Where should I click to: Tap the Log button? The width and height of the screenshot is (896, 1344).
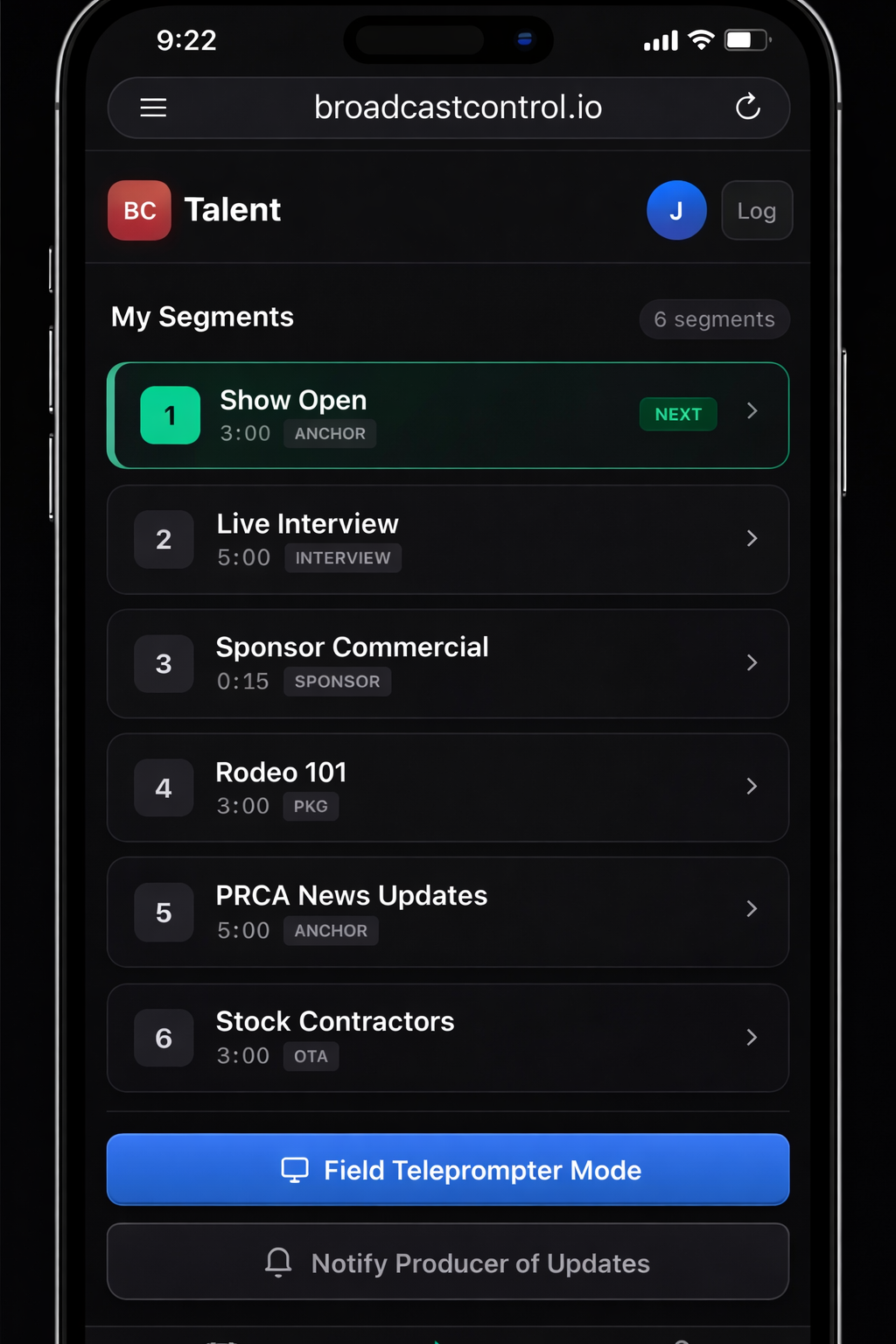[756, 211]
